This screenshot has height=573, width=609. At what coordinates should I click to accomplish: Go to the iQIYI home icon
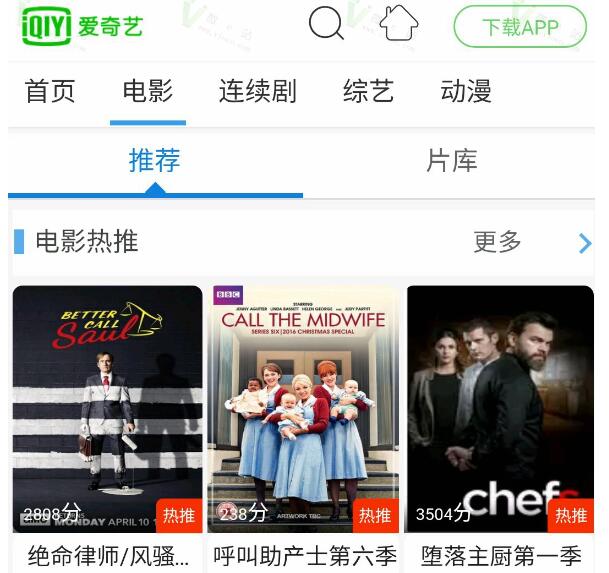pyautogui.click(x=399, y=23)
